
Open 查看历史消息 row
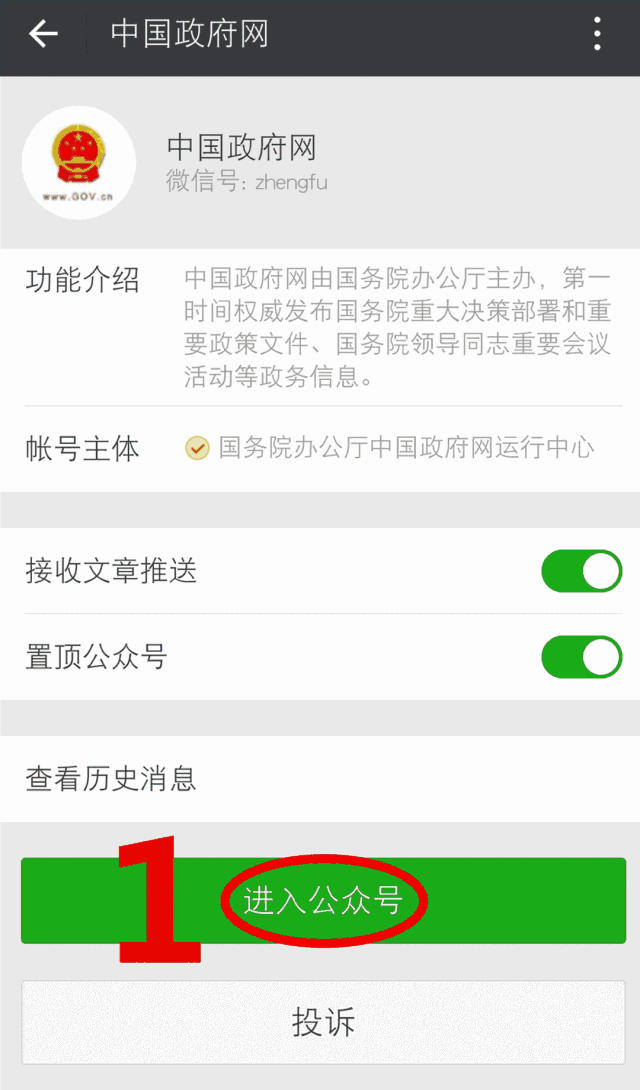[x=320, y=779]
